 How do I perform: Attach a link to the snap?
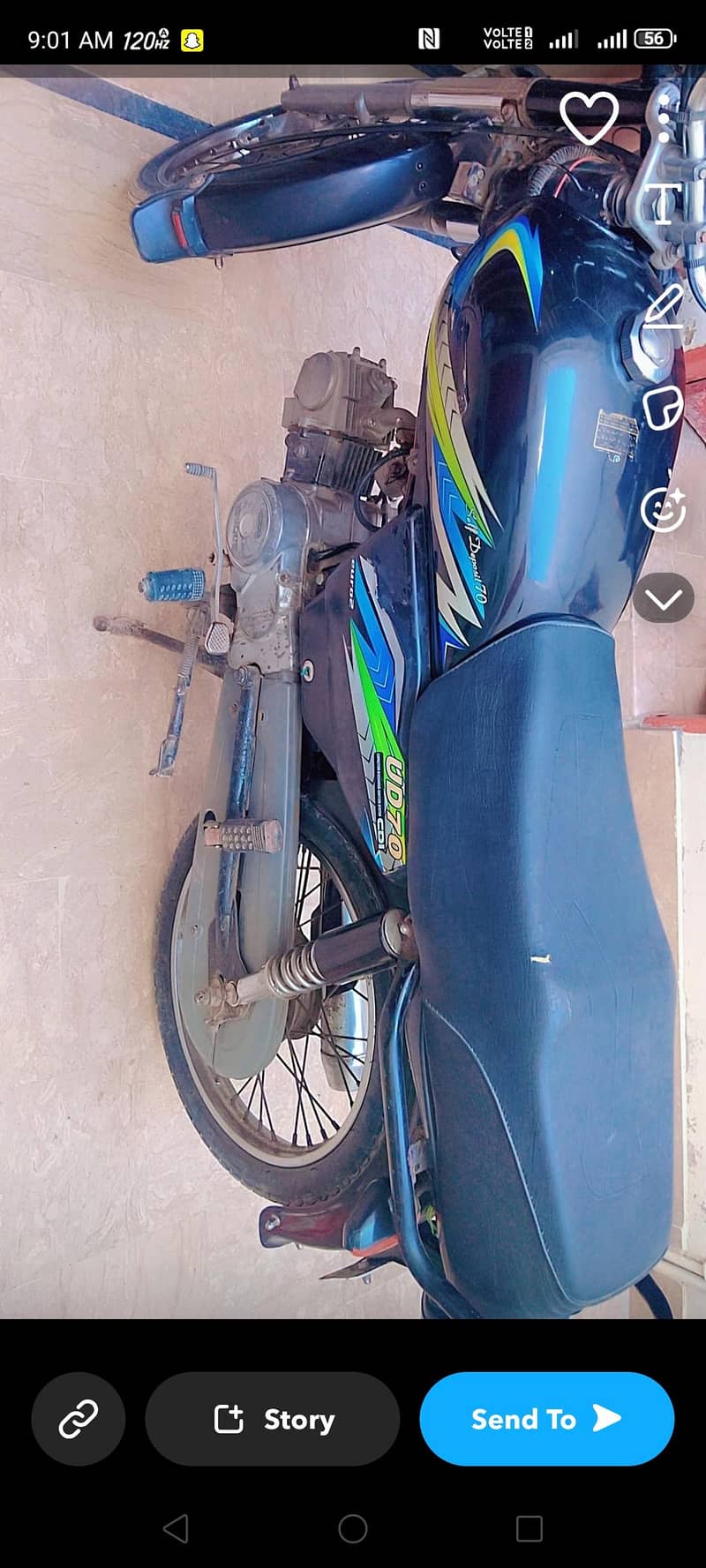tap(79, 1419)
